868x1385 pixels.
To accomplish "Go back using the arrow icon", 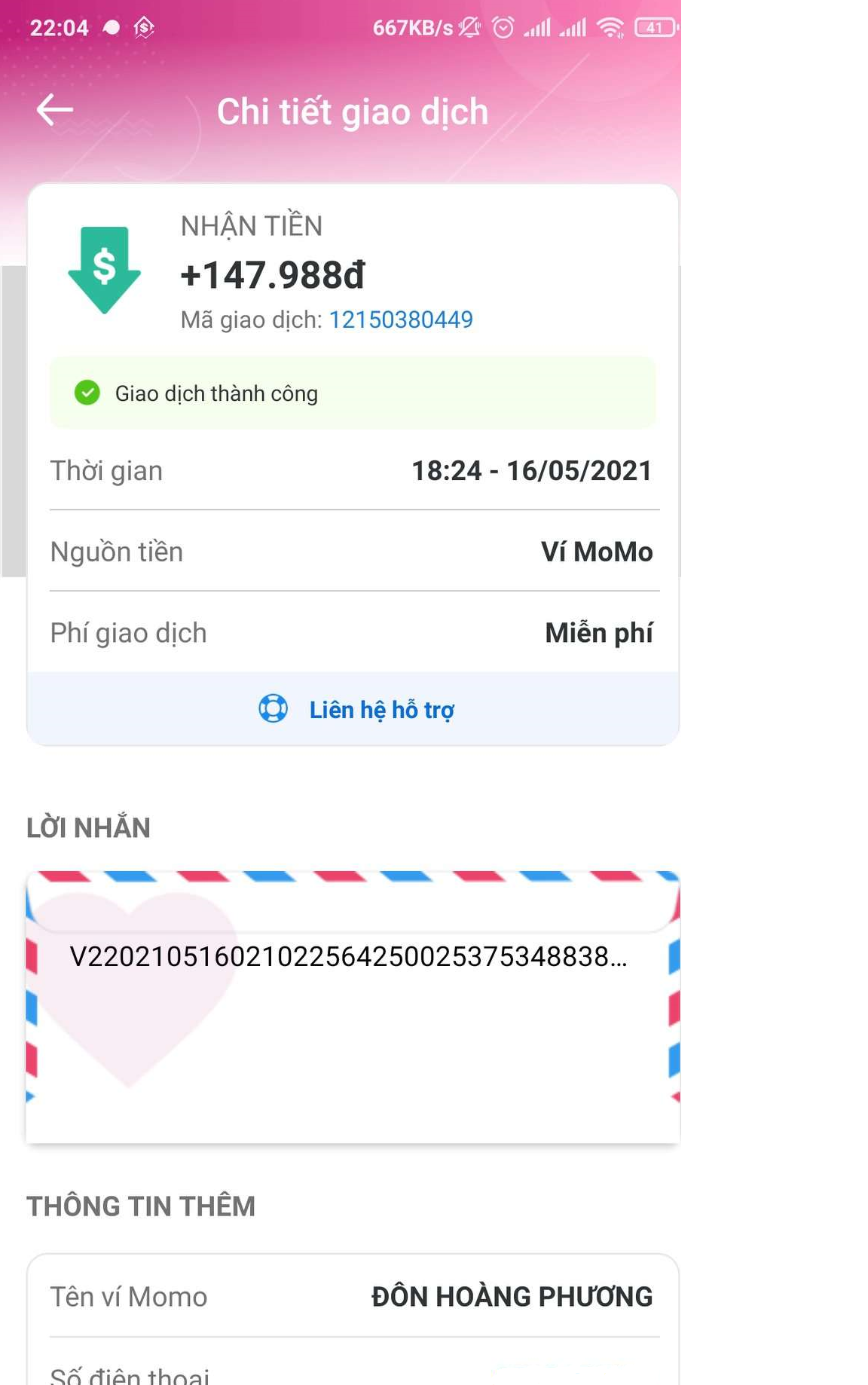I will [55, 110].
